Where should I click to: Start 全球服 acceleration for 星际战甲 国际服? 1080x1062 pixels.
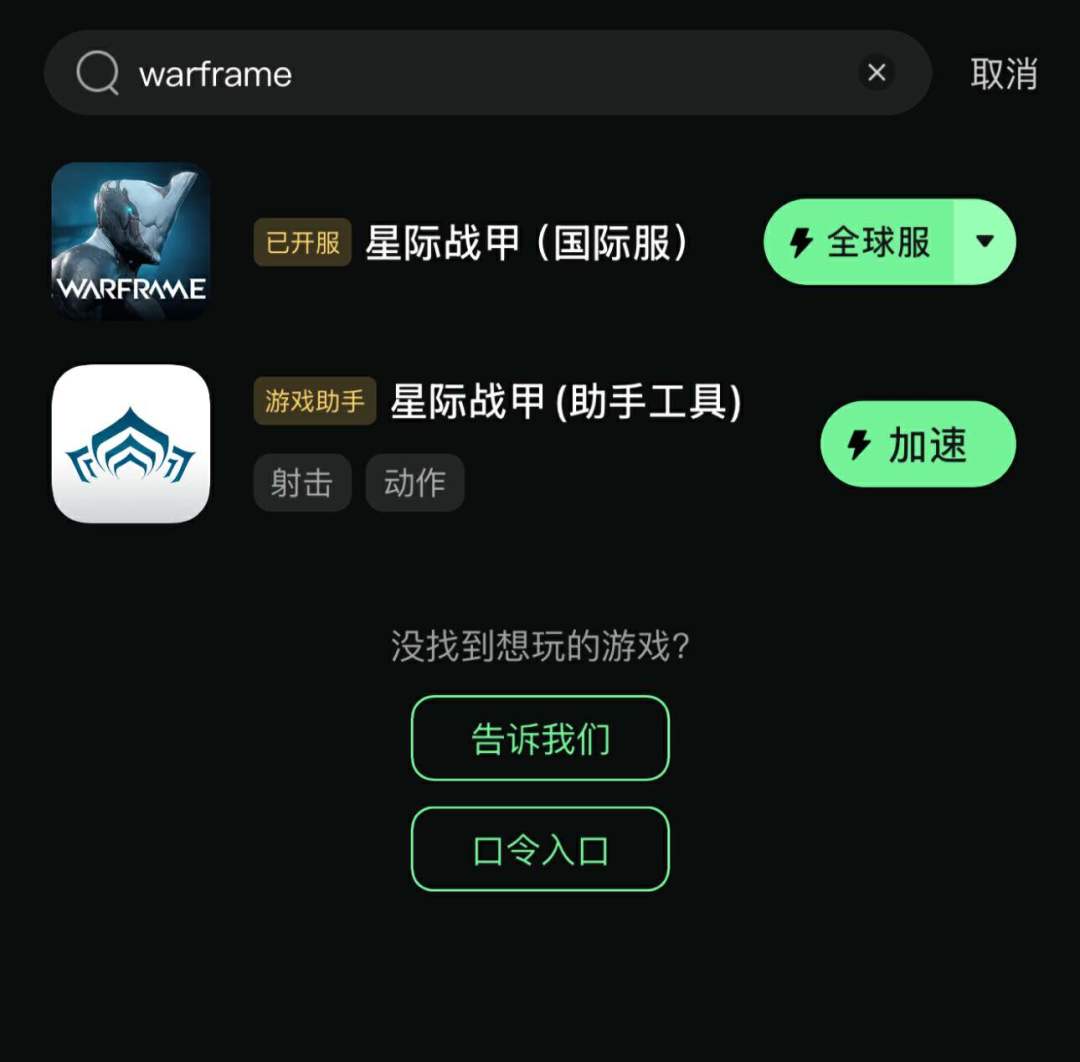click(x=859, y=242)
